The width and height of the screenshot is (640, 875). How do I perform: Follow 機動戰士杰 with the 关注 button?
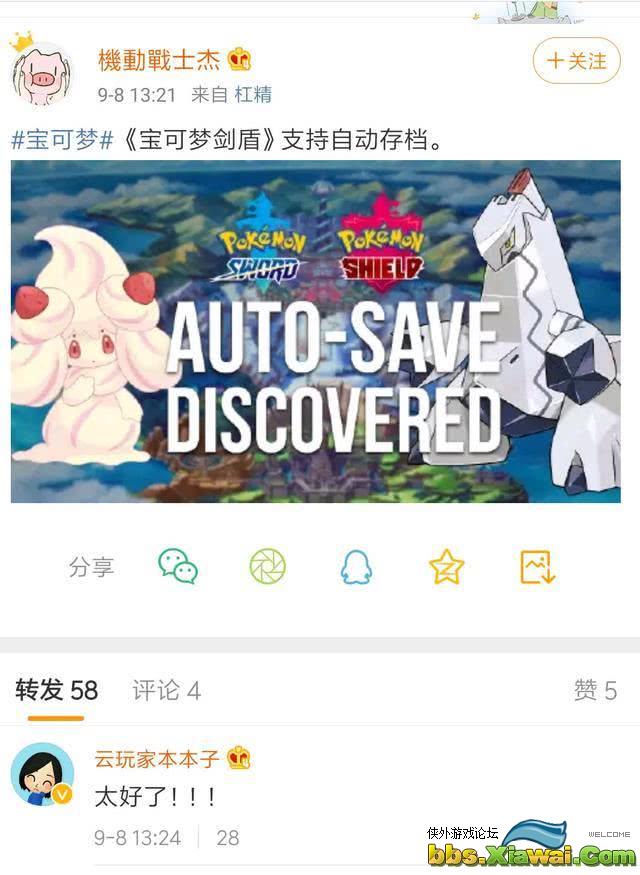tap(576, 61)
